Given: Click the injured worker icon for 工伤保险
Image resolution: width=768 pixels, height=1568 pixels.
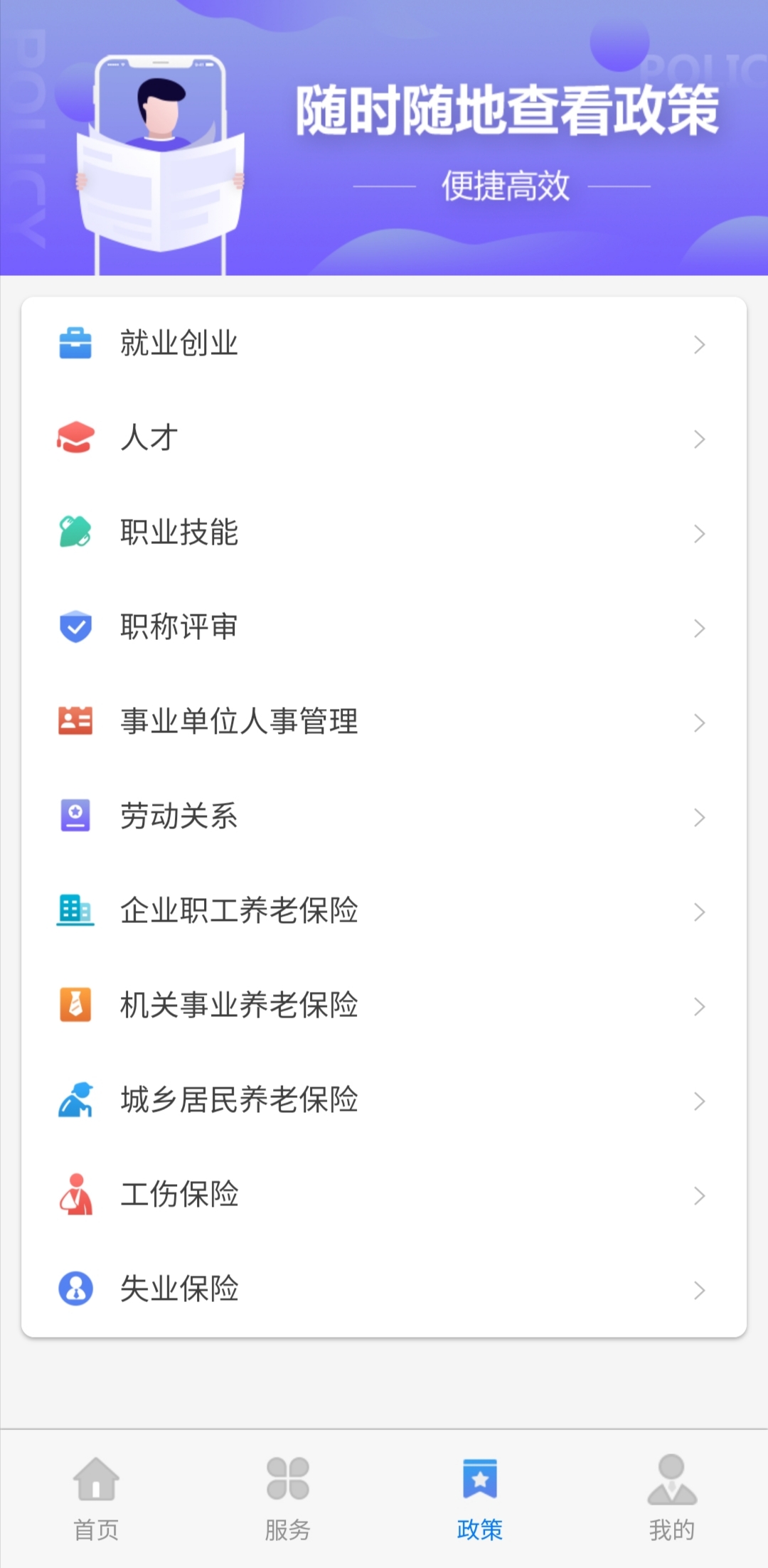Looking at the screenshot, I should (76, 1195).
